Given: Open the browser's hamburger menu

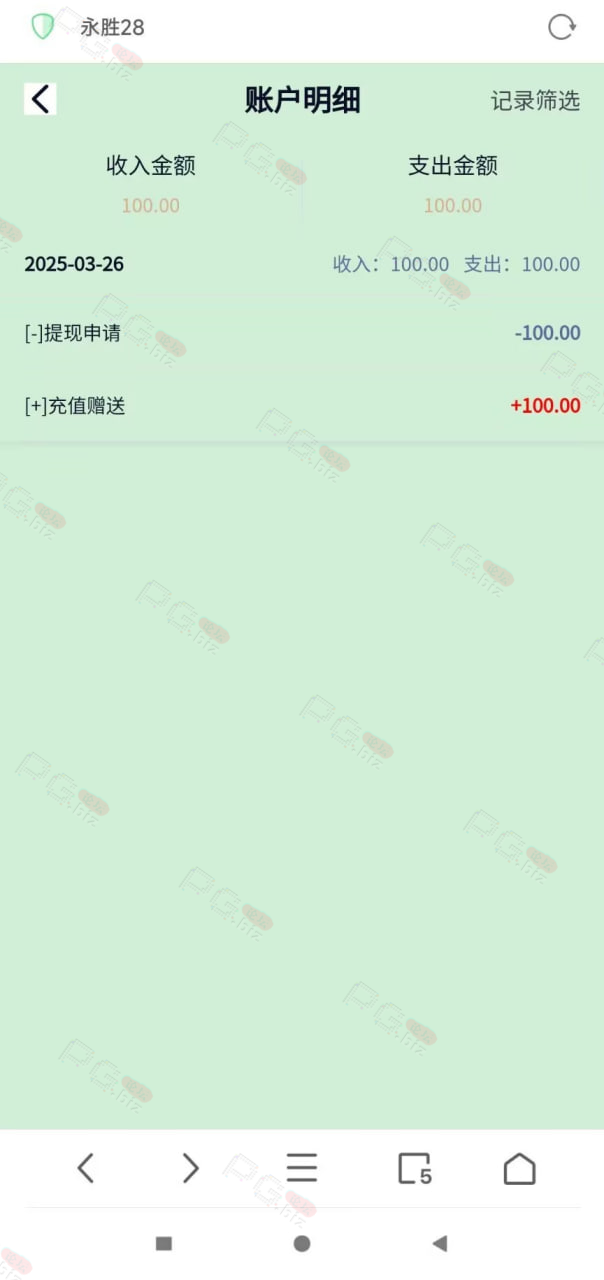Looking at the screenshot, I should tap(302, 1167).
